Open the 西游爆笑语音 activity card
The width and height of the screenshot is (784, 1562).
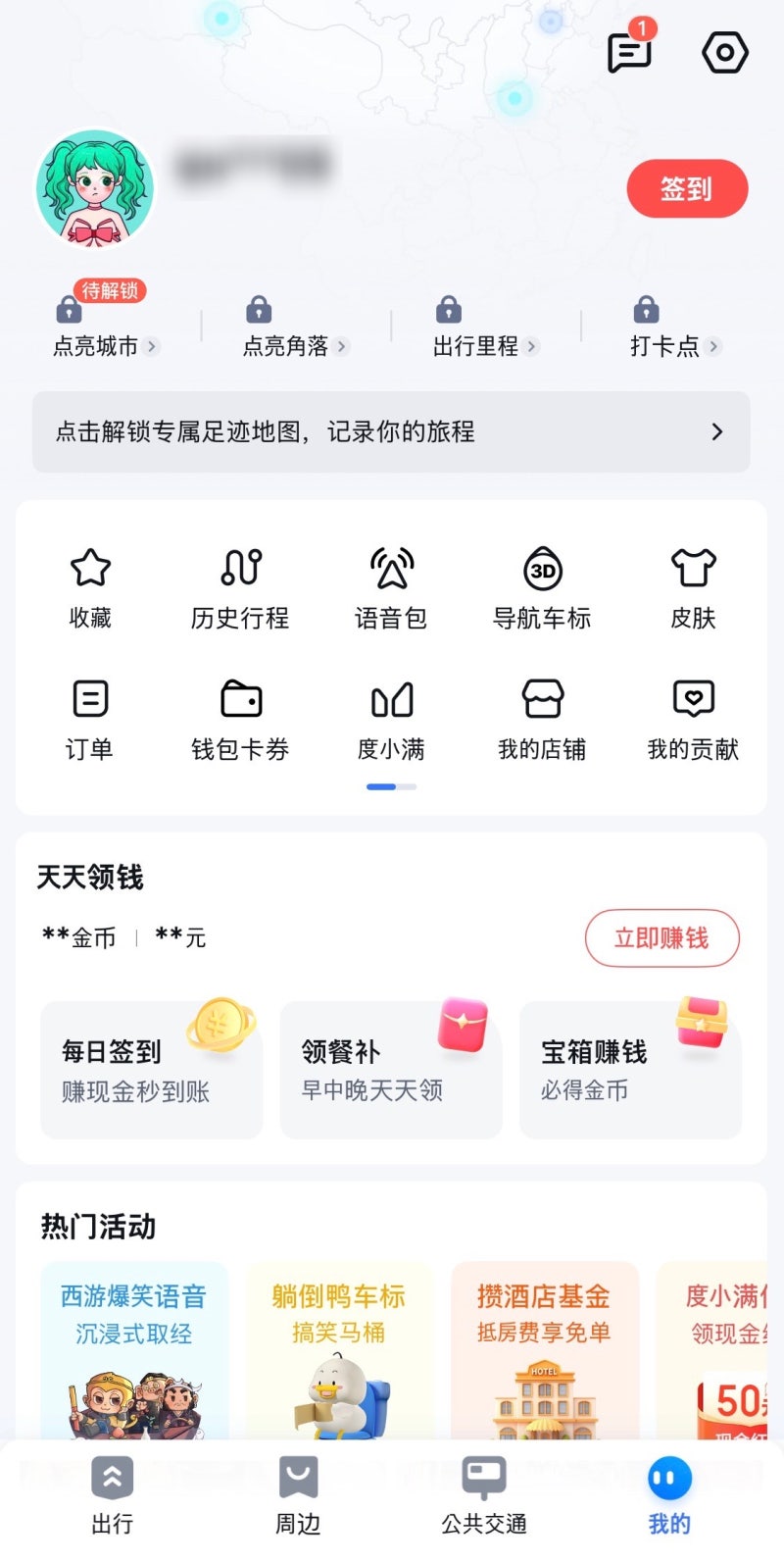click(134, 1350)
